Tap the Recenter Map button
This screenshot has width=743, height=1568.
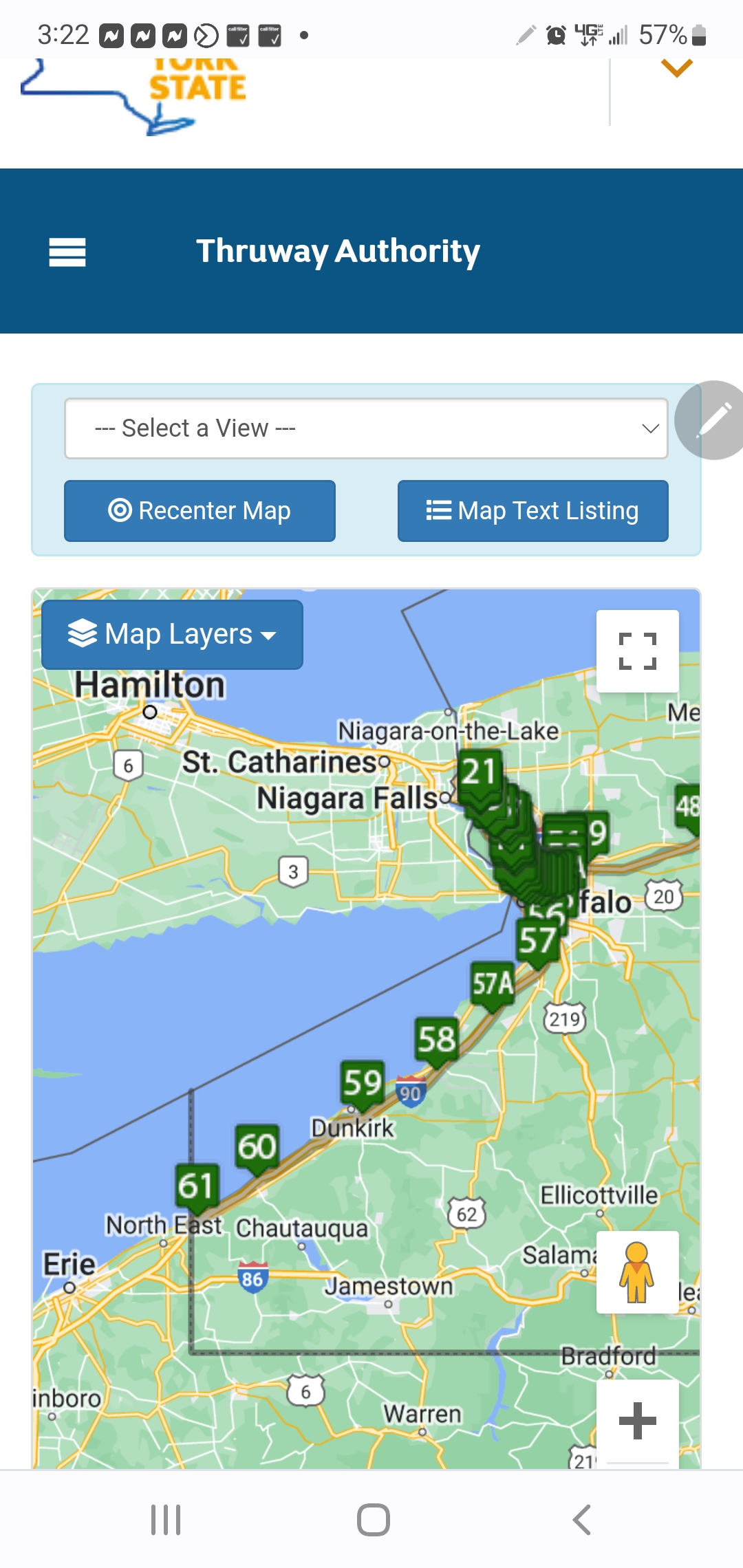pyautogui.click(x=200, y=511)
